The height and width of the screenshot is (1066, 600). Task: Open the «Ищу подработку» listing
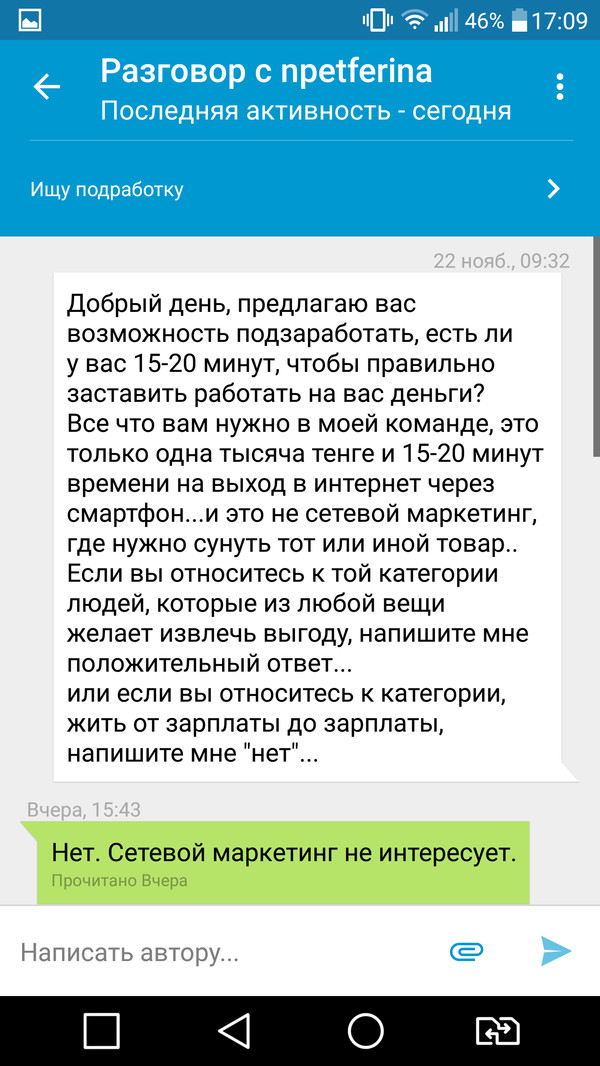298,189
